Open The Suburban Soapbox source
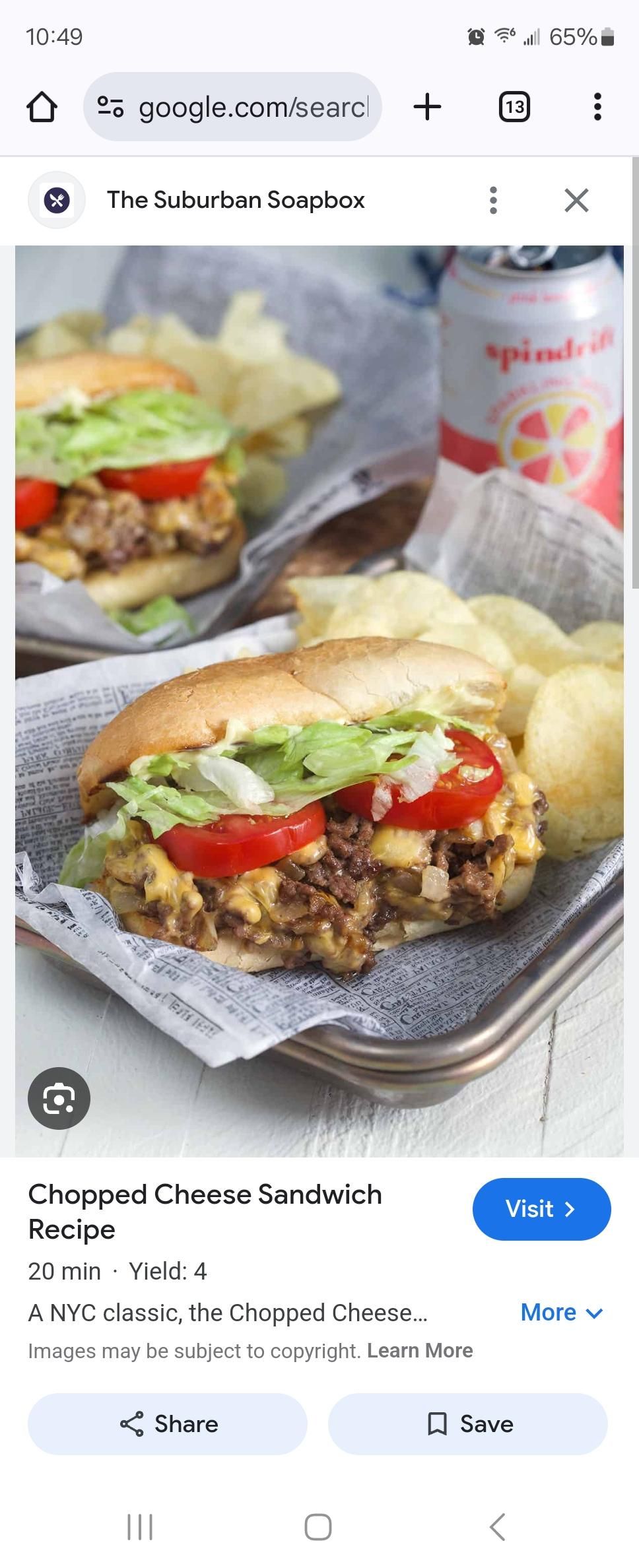 tap(235, 200)
